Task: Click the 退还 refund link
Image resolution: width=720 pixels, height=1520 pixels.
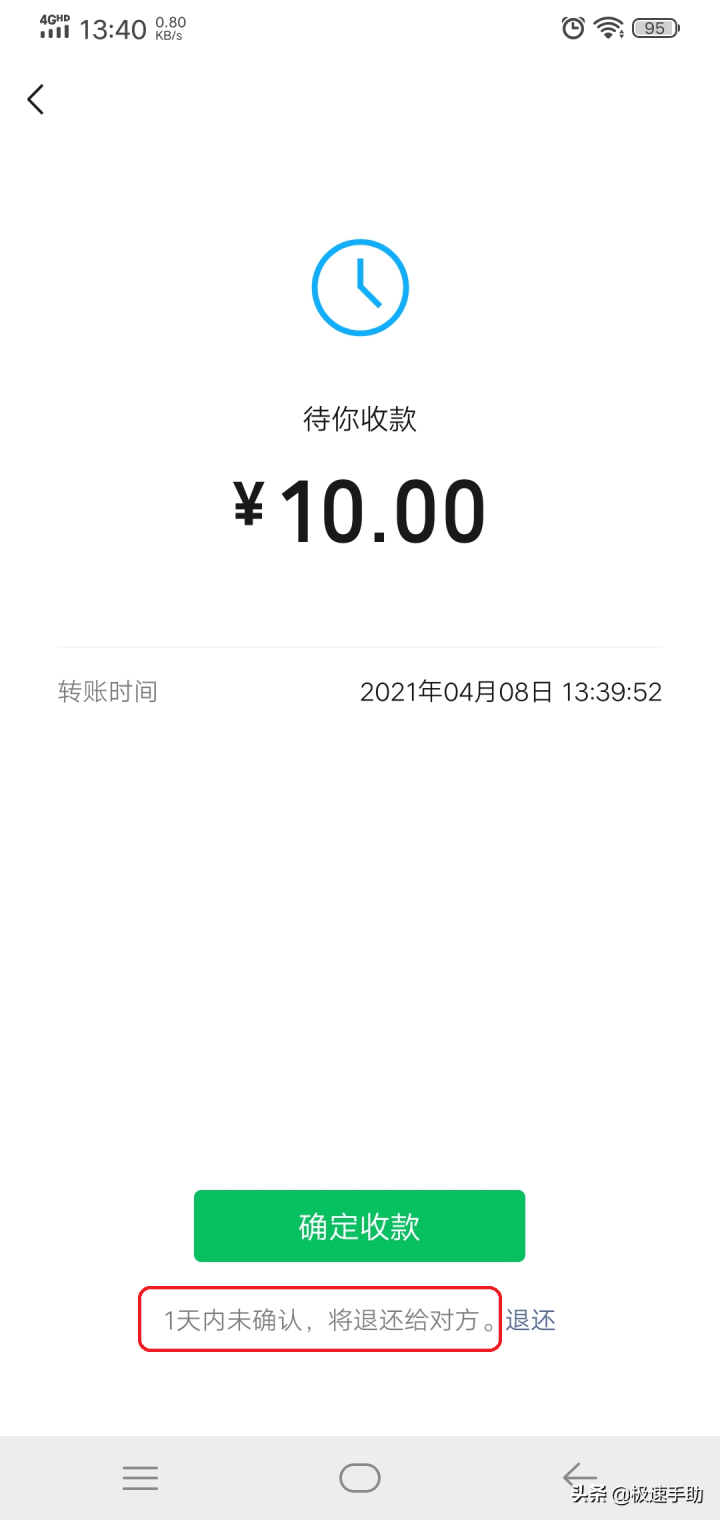Action: [x=531, y=1319]
